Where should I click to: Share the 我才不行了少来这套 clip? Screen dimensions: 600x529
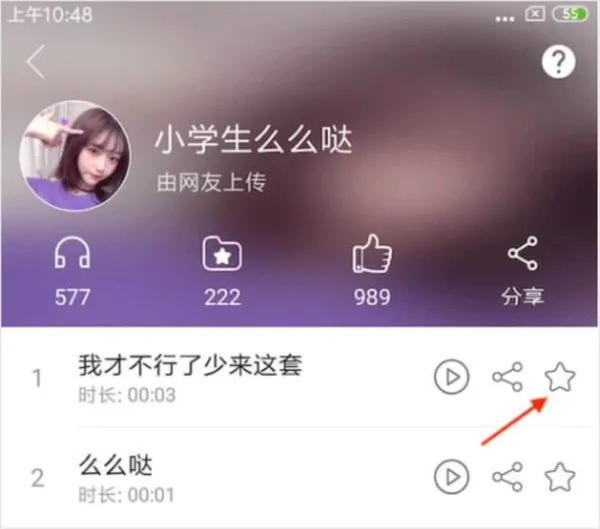click(508, 377)
